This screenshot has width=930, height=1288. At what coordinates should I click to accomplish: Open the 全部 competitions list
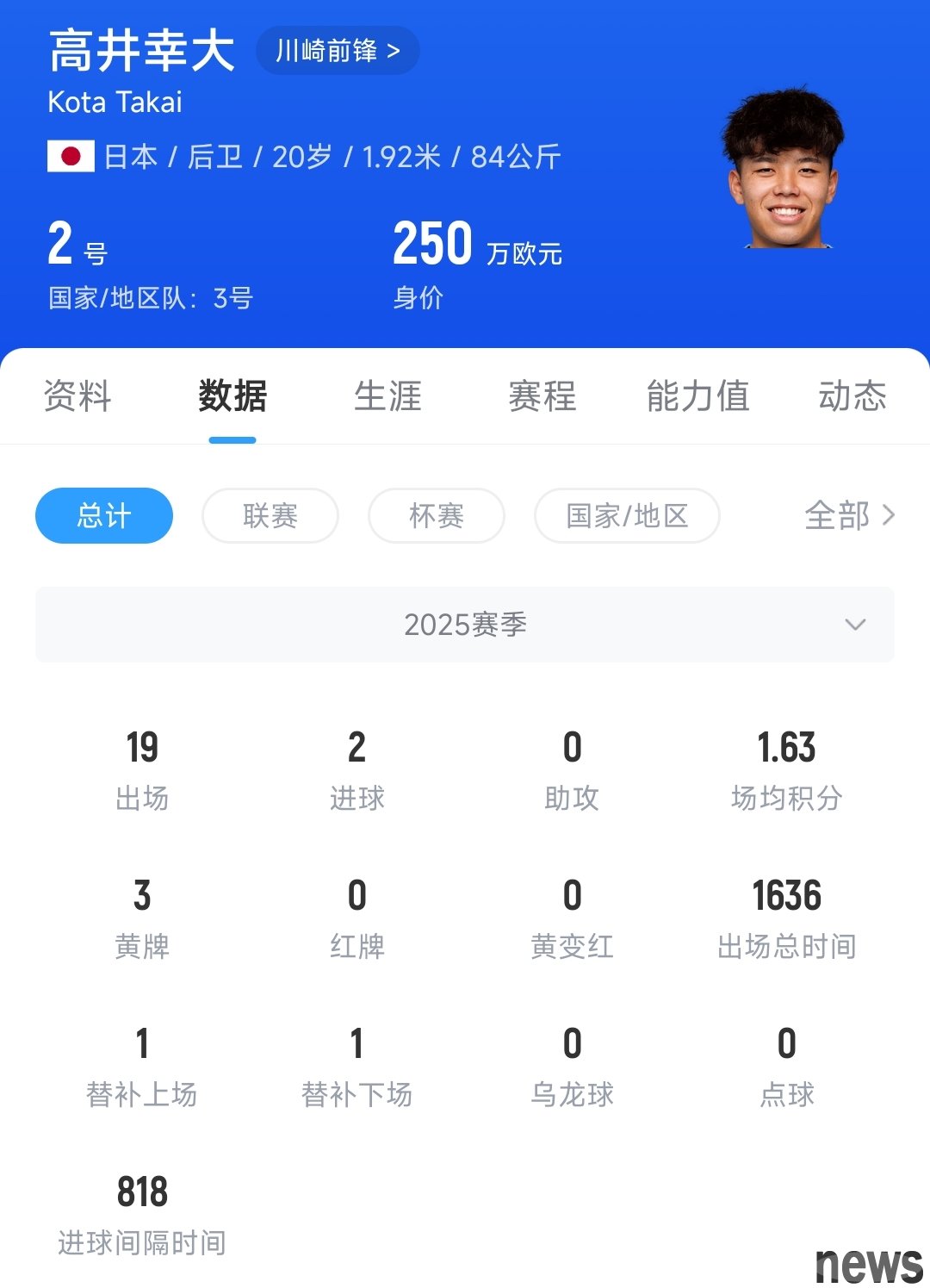tap(849, 516)
